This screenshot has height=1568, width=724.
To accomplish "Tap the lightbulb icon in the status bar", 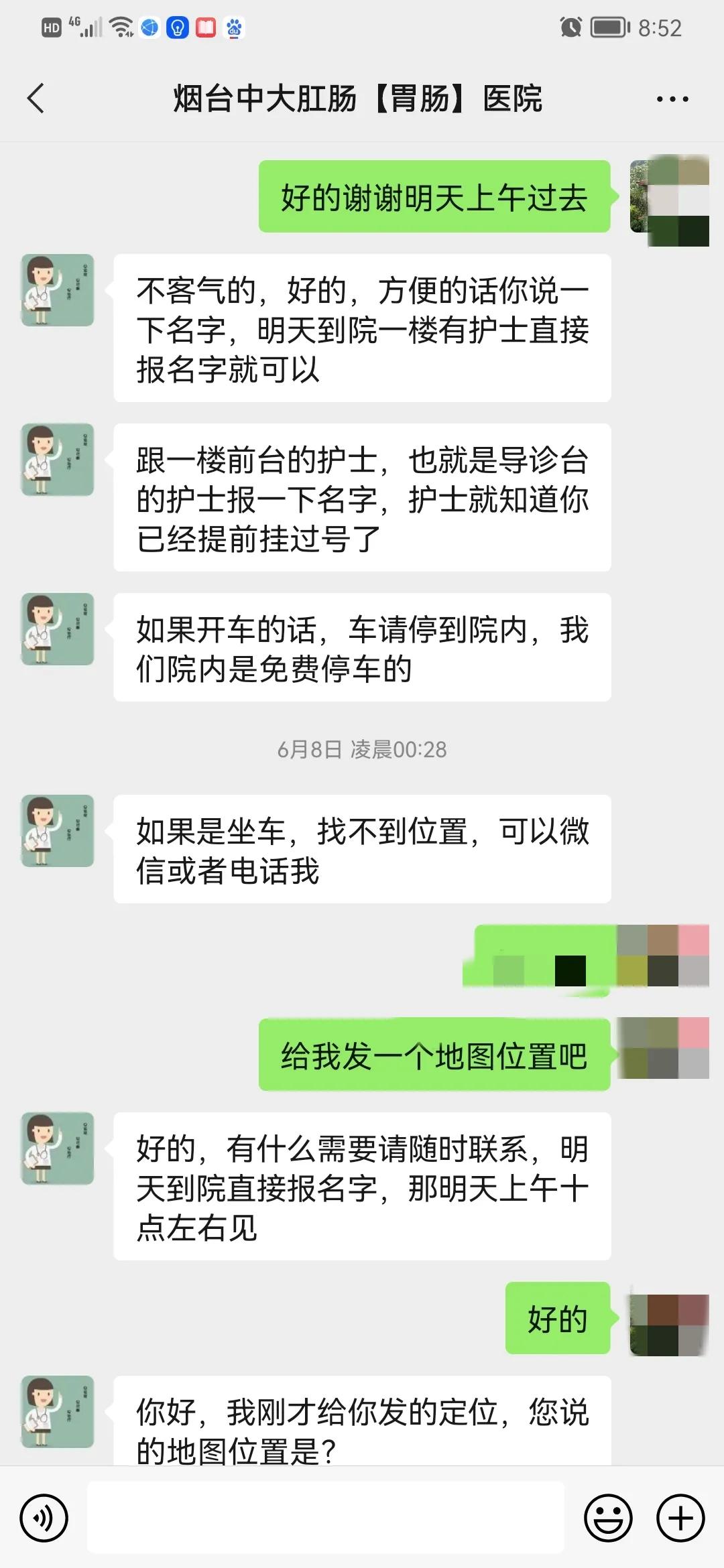I will click(x=177, y=28).
